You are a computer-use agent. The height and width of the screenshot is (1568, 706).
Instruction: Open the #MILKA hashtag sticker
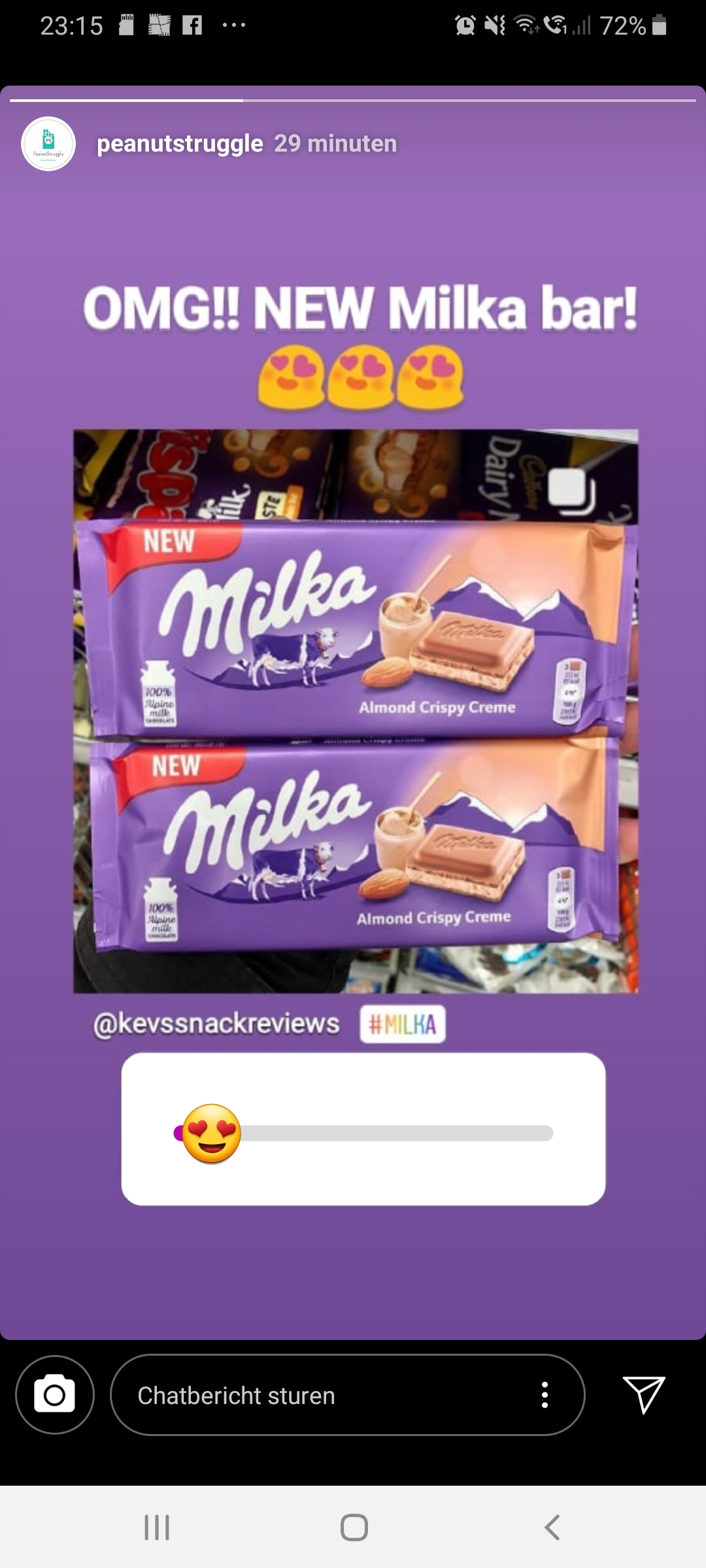coord(403,1024)
